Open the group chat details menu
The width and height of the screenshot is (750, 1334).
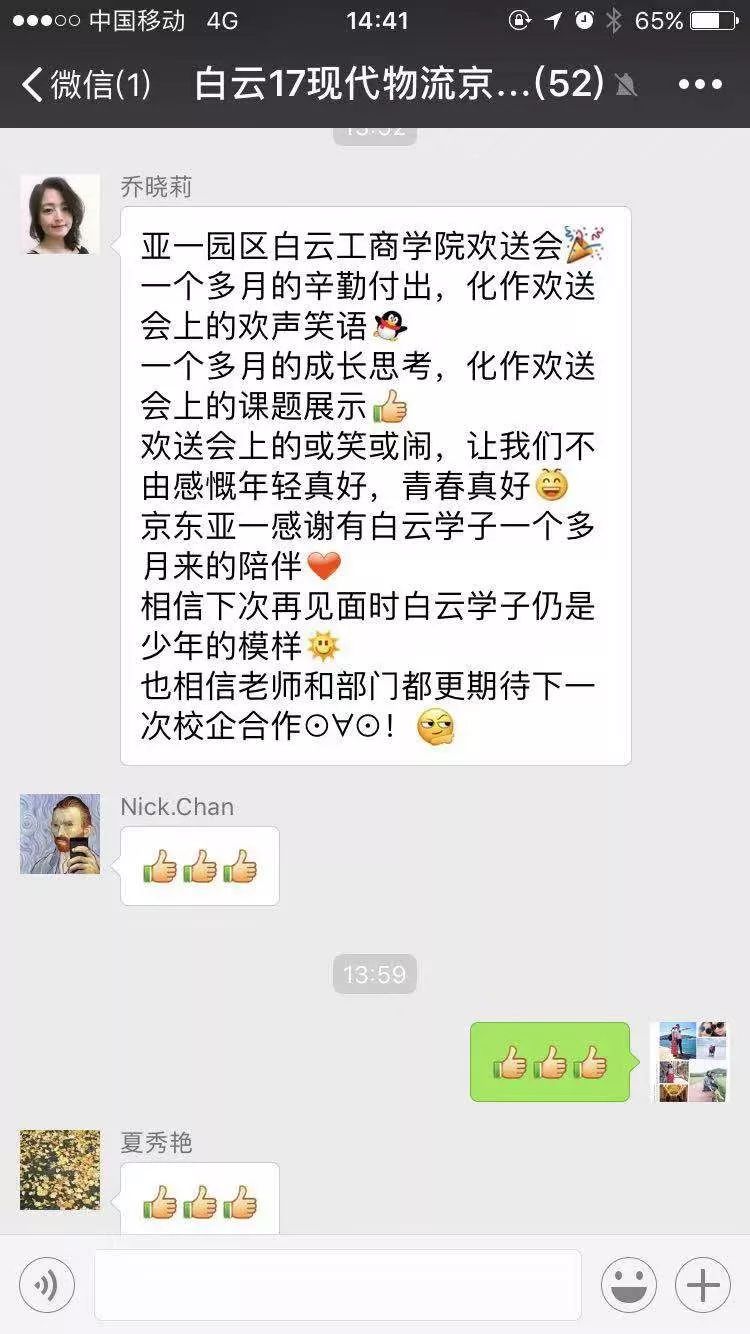point(699,85)
